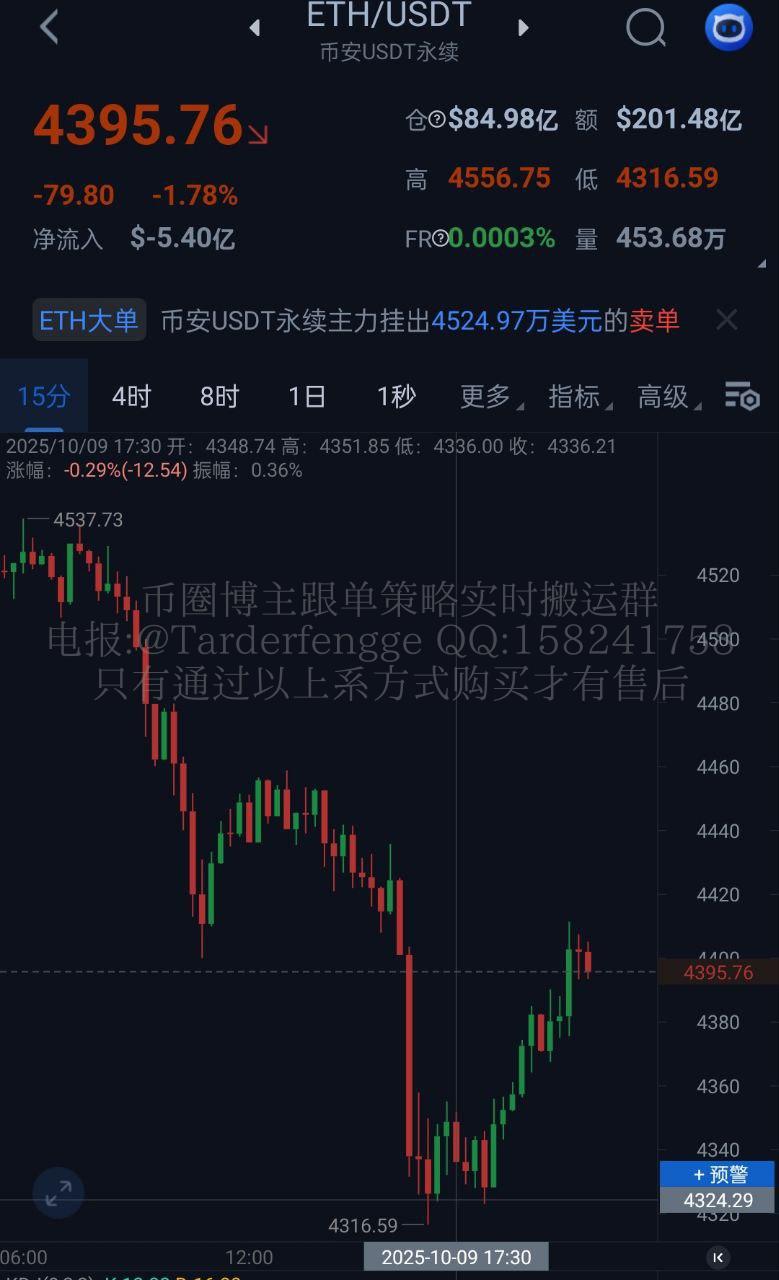Switch to the 4时 timeframe
The width and height of the screenshot is (779, 1280).
pos(131,397)
